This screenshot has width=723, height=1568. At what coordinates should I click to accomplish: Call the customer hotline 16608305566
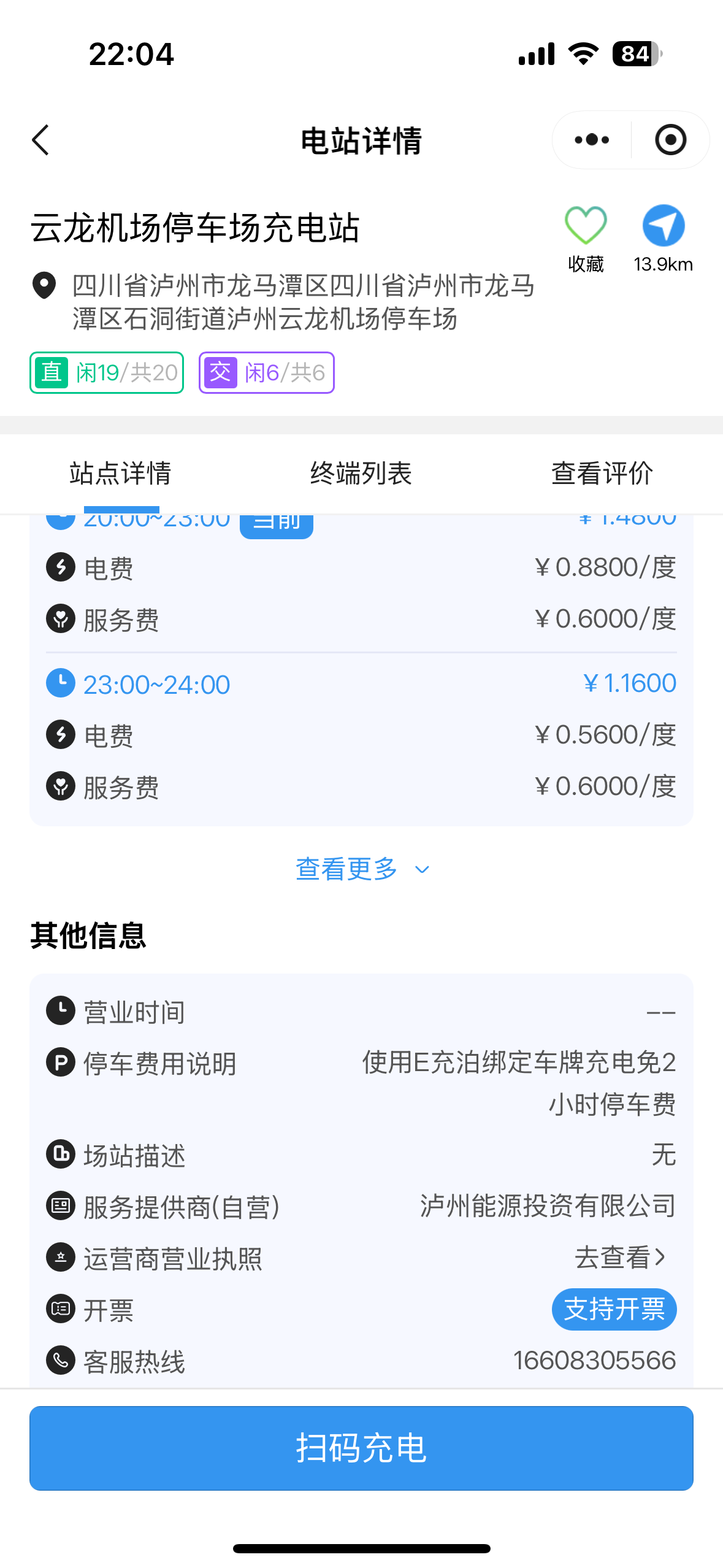(x=594, y=1361)
